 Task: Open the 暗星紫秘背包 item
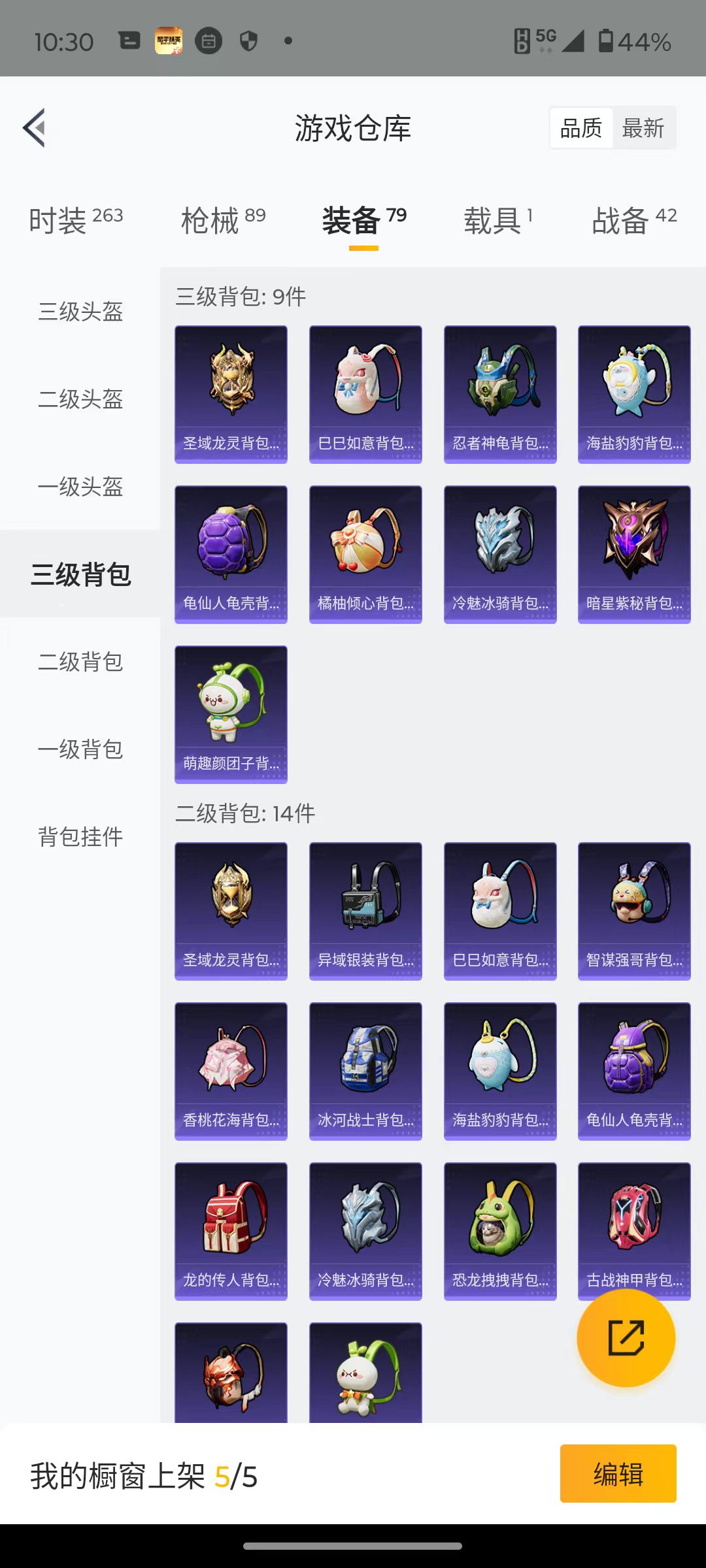click(x=634, y=555)
